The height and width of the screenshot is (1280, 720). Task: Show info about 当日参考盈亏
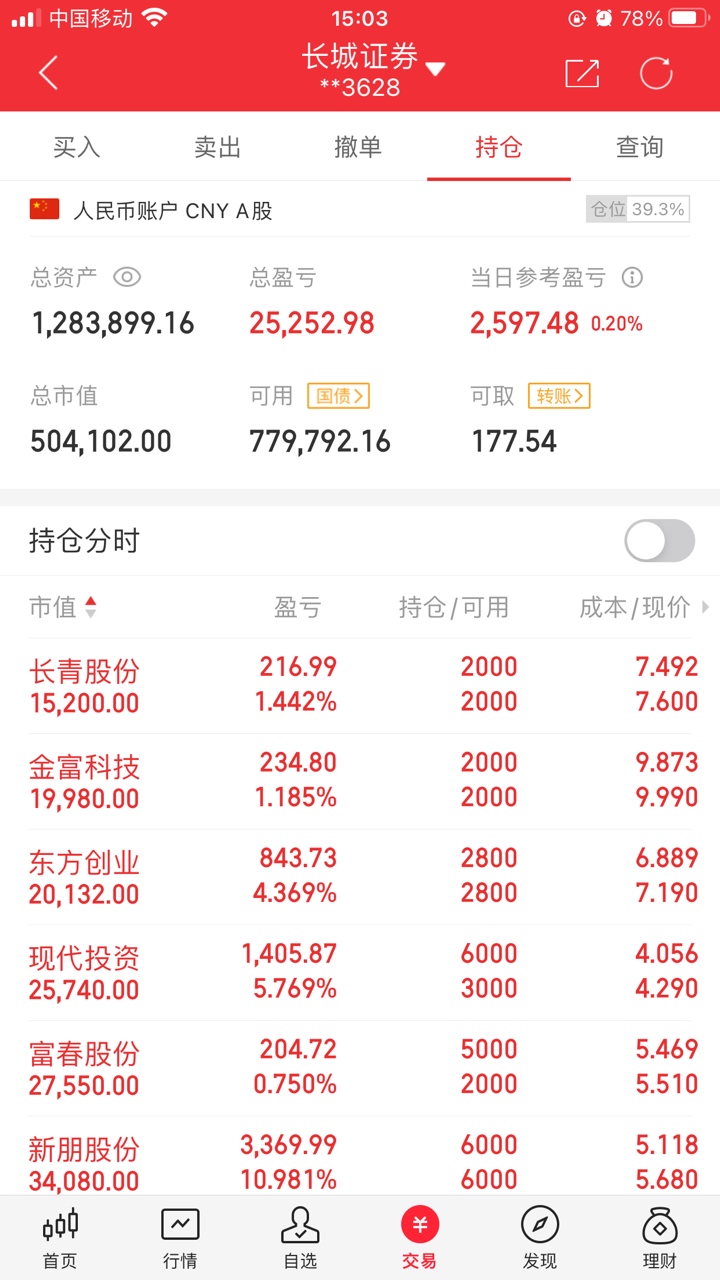632,277
